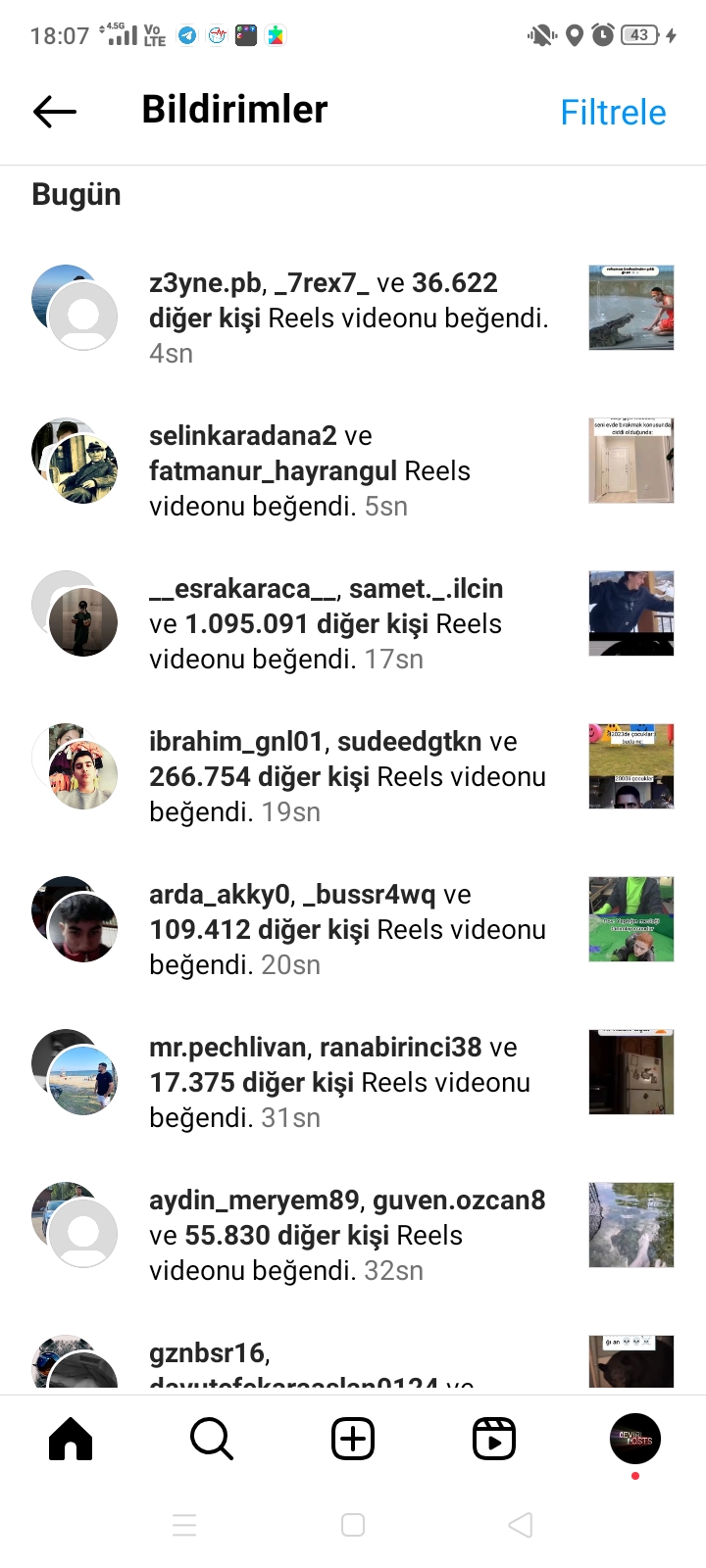View Reels thumbnail beside aydin_meryem89 notification
Image resolution: width=706 pixels, height=1568 pixels.
click(x=631, y=1225)
